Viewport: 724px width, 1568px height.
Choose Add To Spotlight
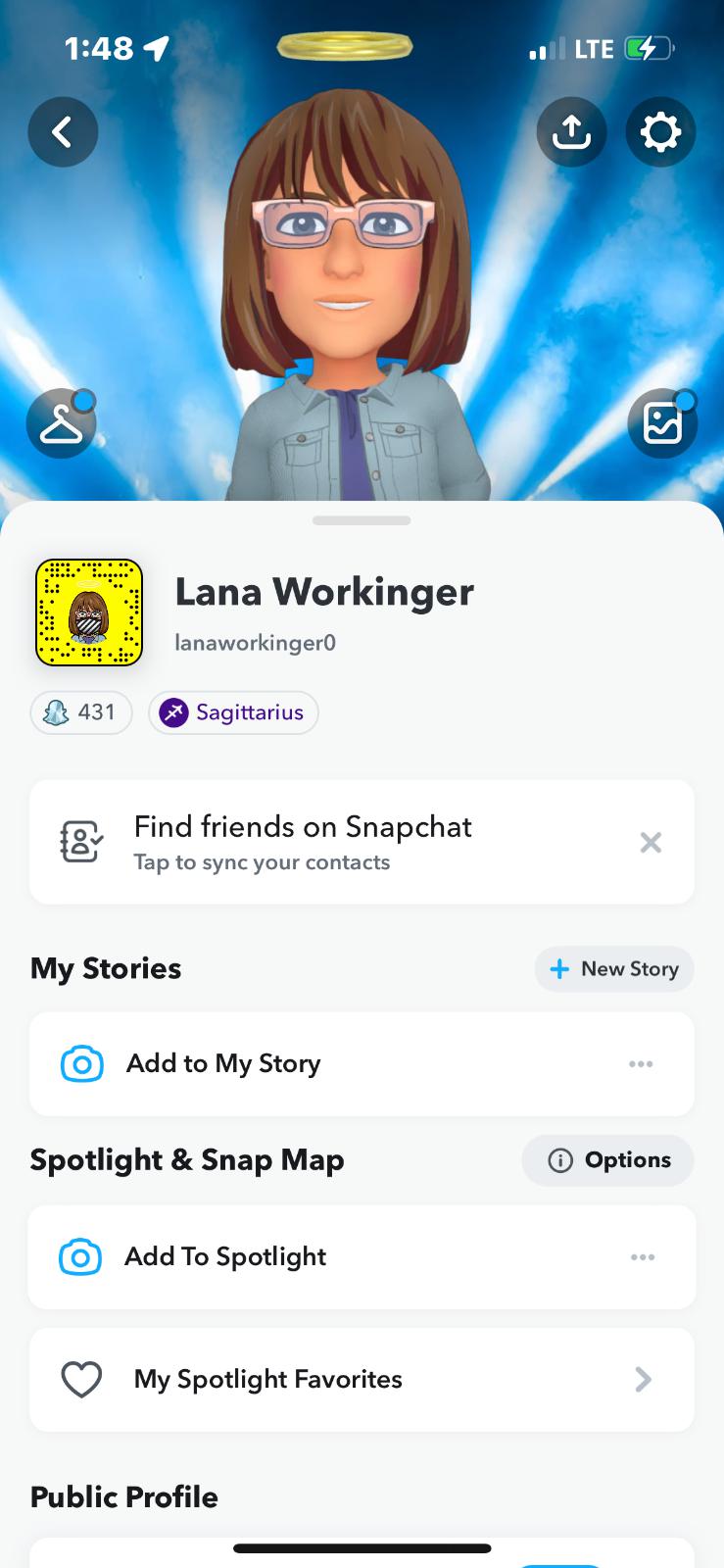[225, 1257]
